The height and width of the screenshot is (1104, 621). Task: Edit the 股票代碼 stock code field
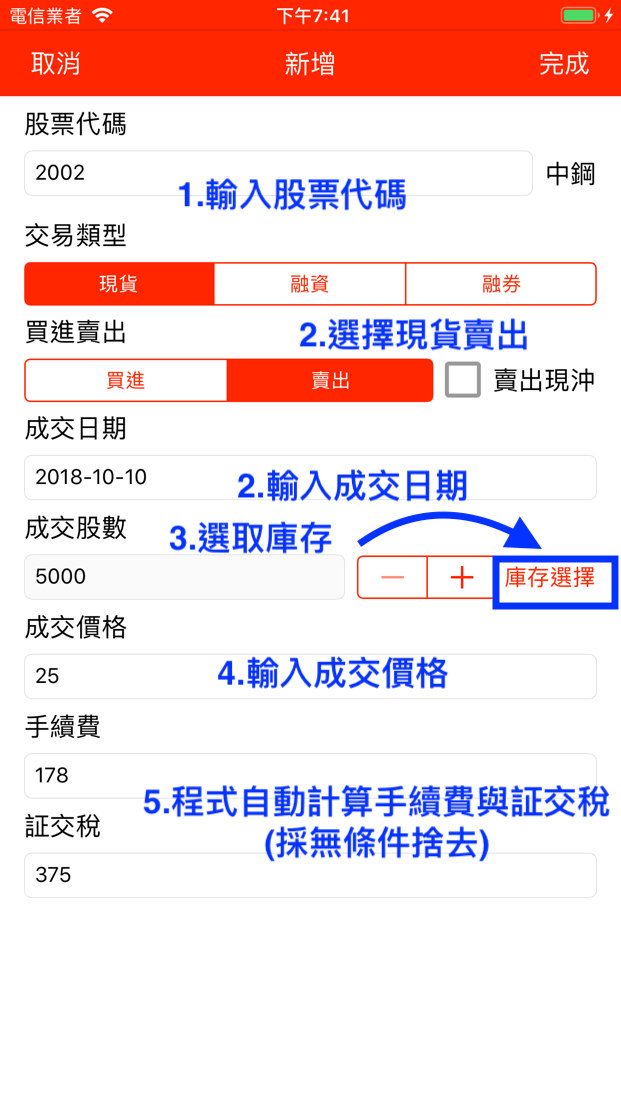[278, 173]
